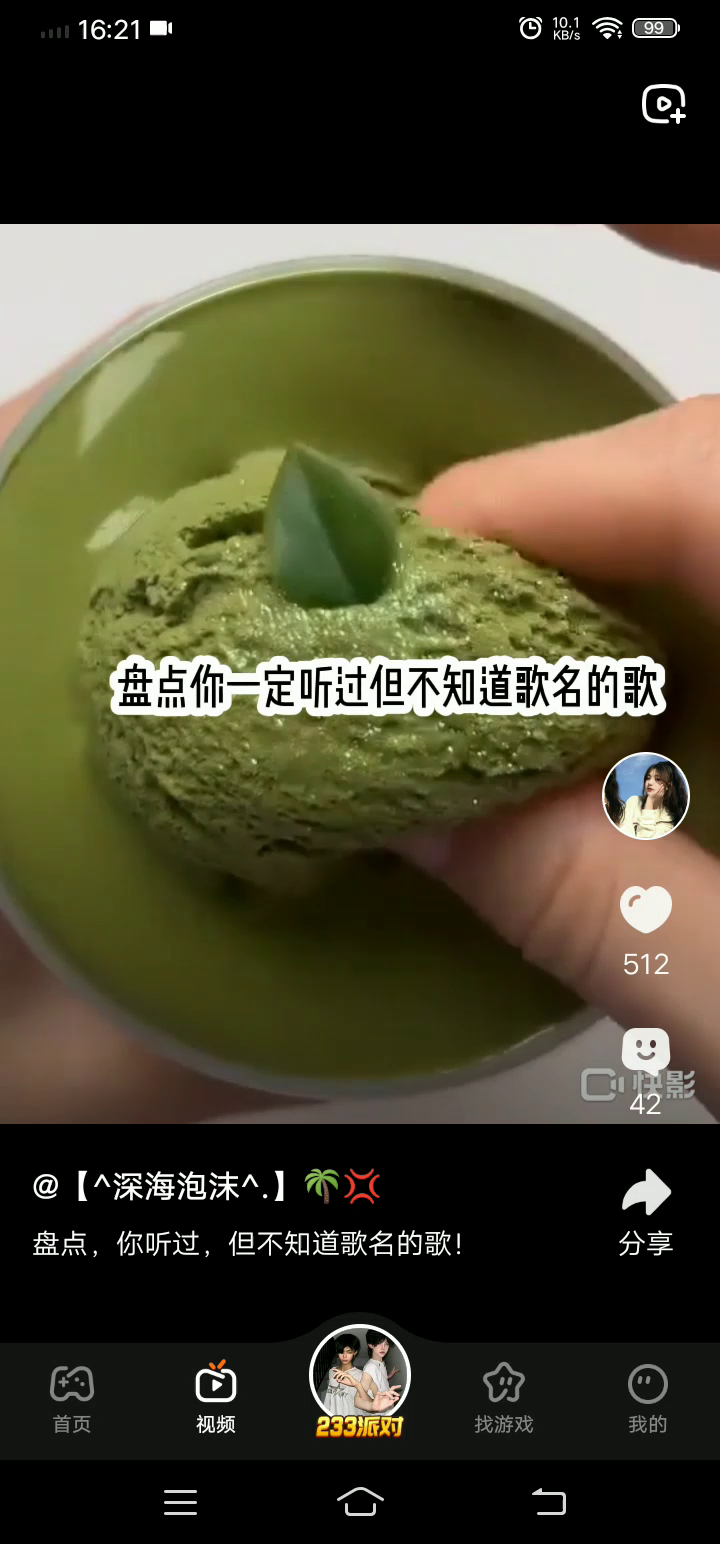Select the 视频 tab
The width and height of the screenshot is (720, 1544).
(216, 1398)
